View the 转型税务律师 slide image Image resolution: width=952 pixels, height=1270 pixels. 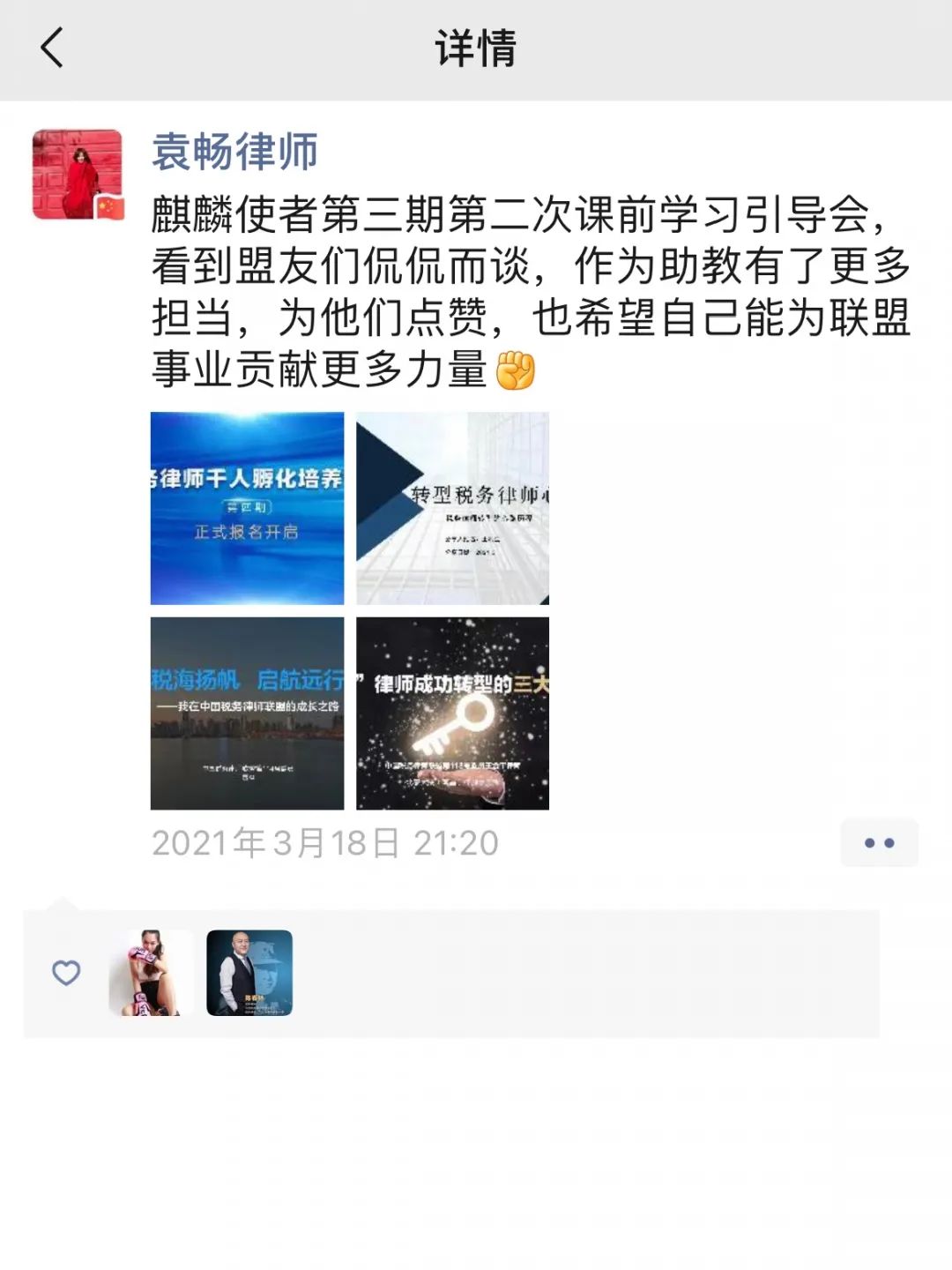[x=452, y=508]
